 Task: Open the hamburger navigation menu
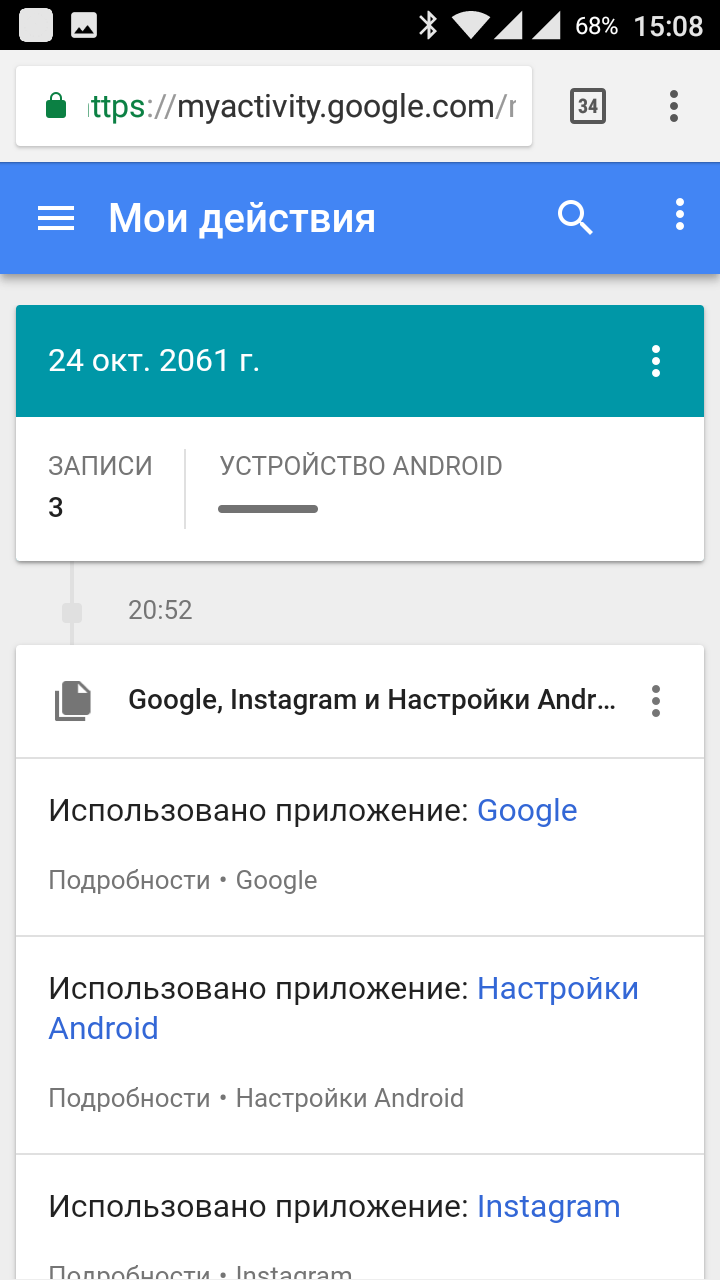[56, 218]
